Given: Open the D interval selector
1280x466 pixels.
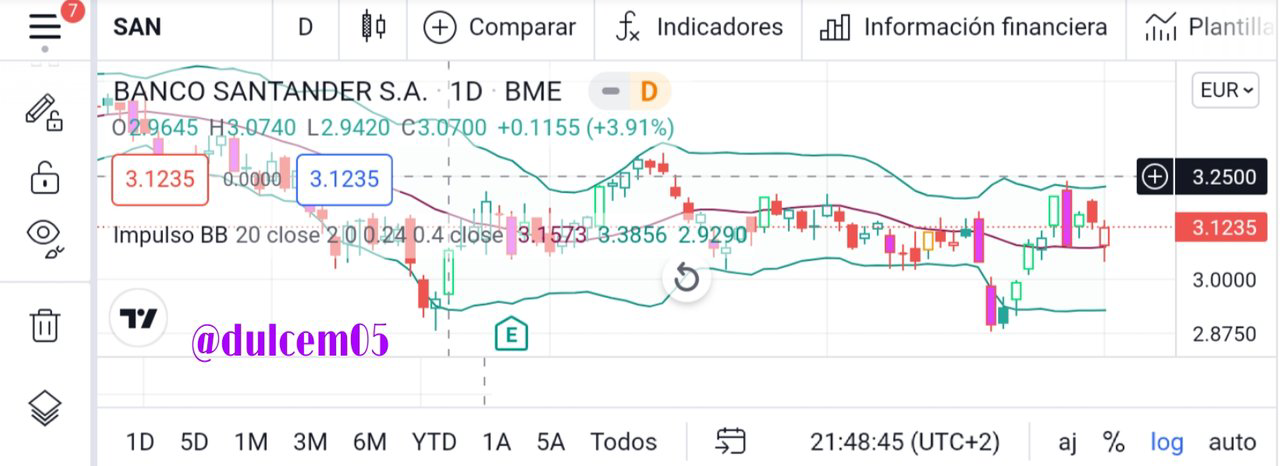Looking at the screenshot, I should 306,27.
